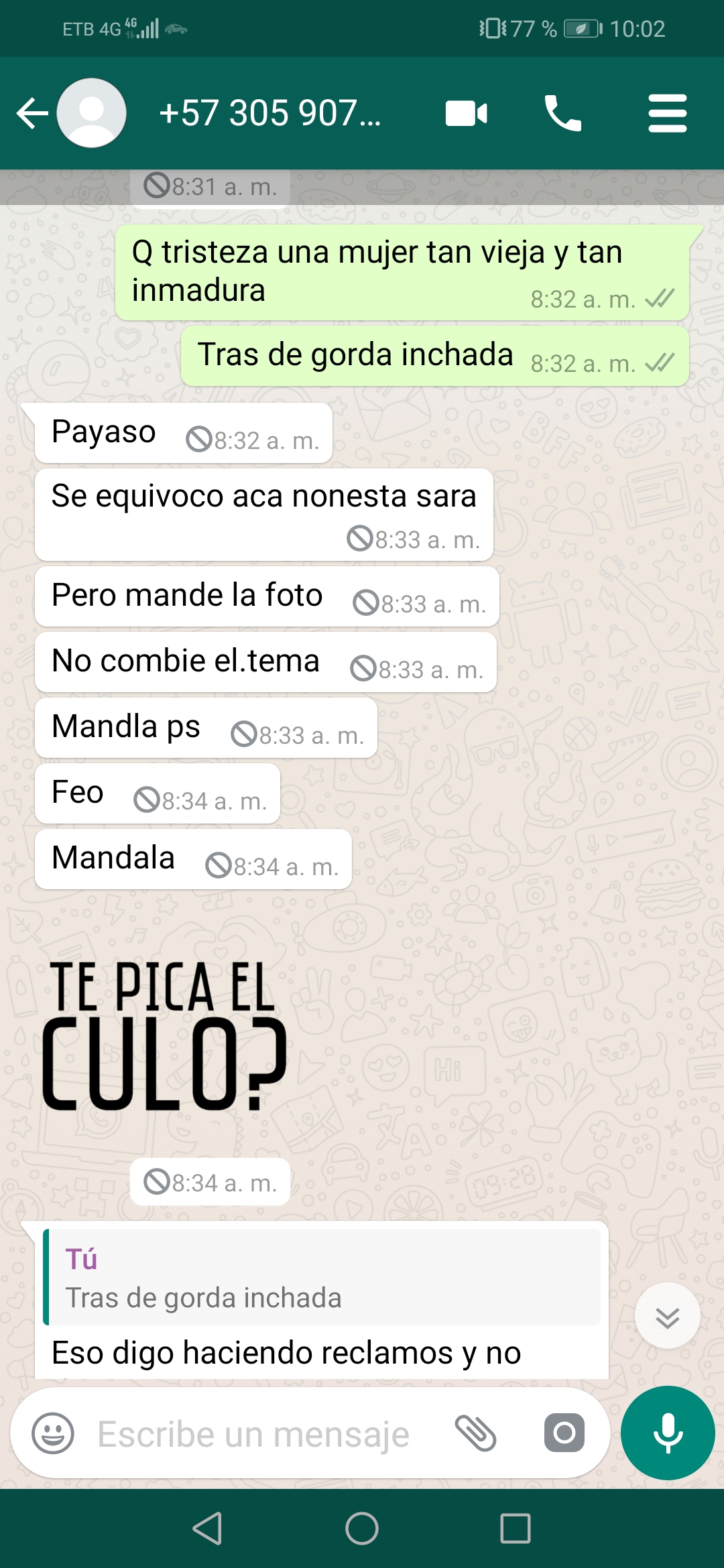Open the camera from chat

[x=564, y=1433]
